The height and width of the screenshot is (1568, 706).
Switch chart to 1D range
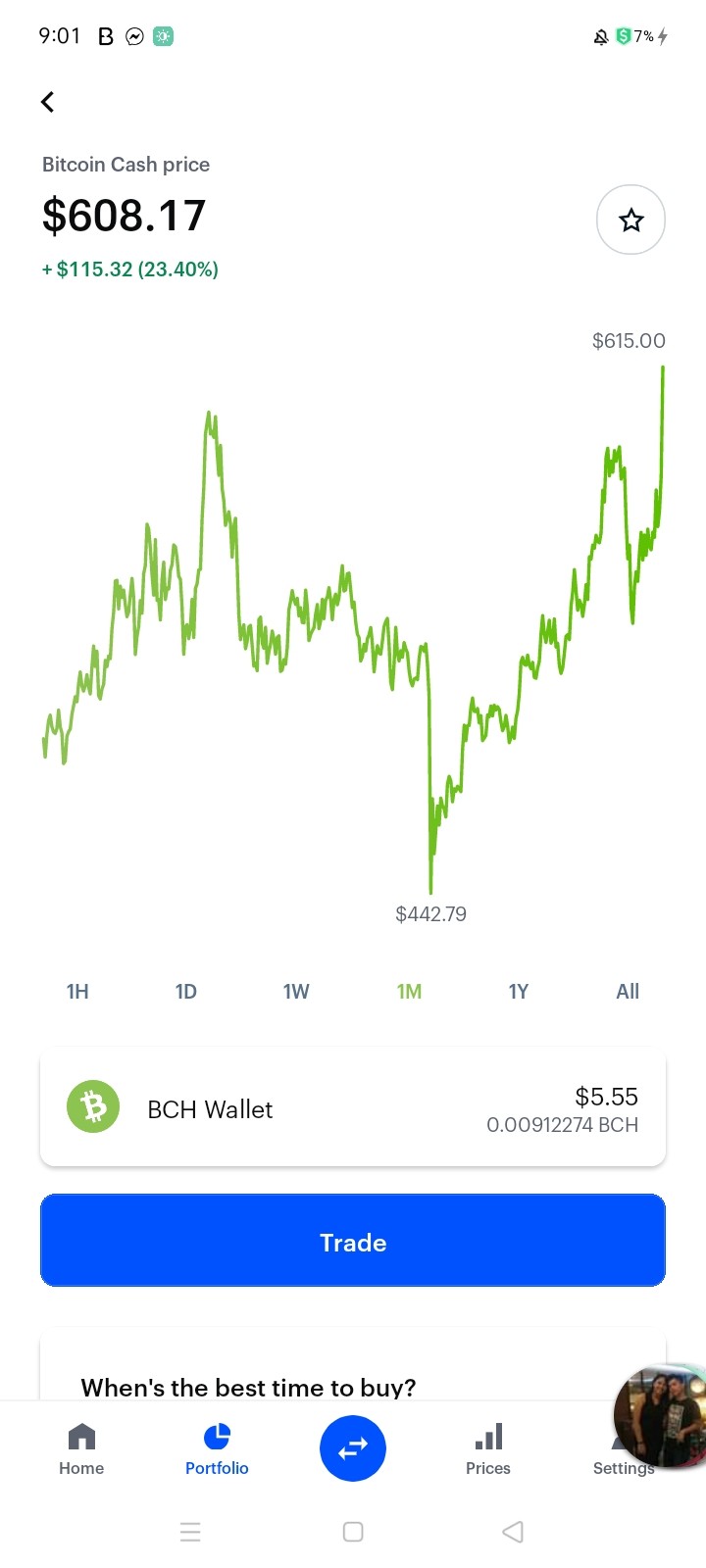pyautogui.click(x=186, y=992)
